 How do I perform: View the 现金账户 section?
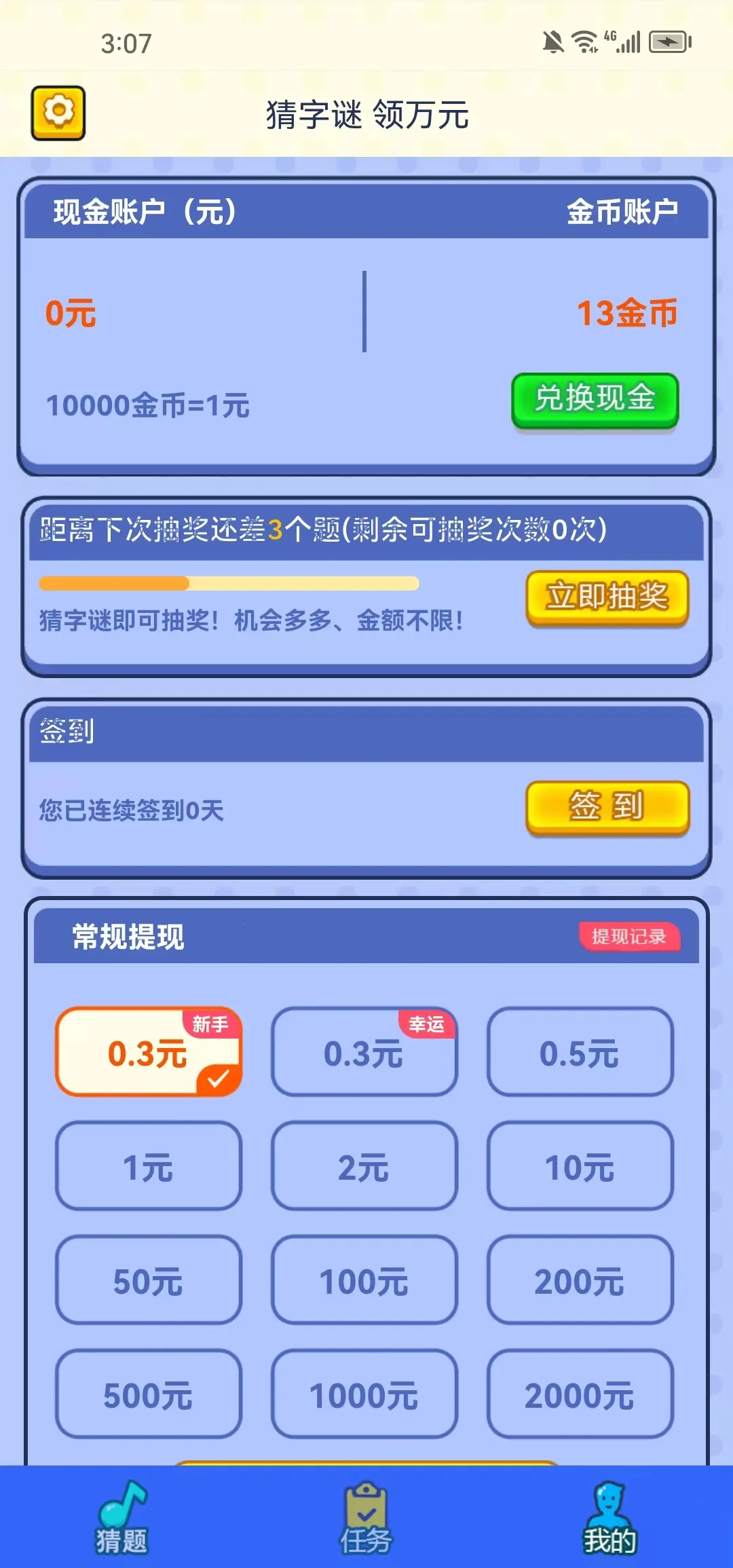pyautogui.click(x=143, y=212)
